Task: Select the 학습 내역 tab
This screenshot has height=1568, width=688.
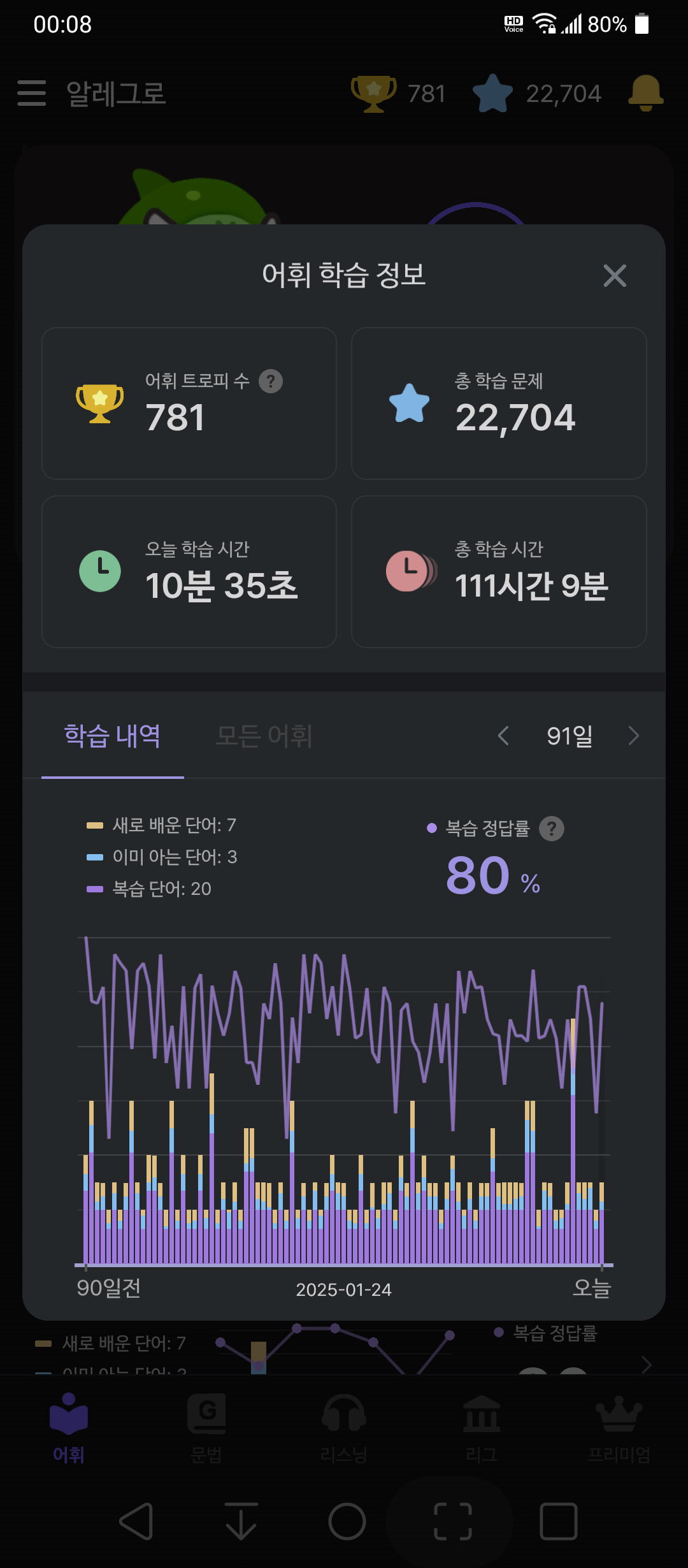Action: [113, 736]
